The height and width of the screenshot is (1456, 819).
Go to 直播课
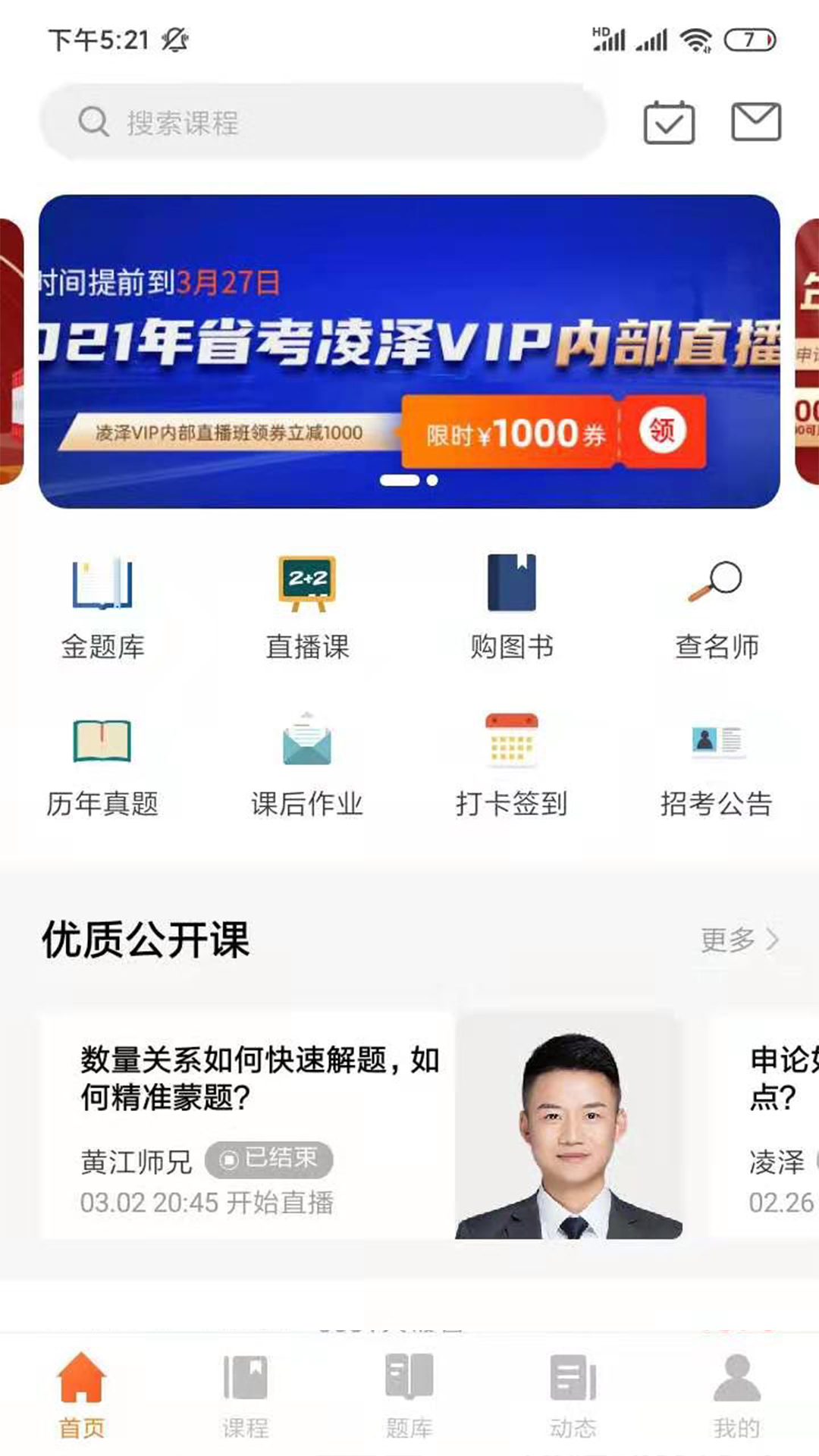307,607
